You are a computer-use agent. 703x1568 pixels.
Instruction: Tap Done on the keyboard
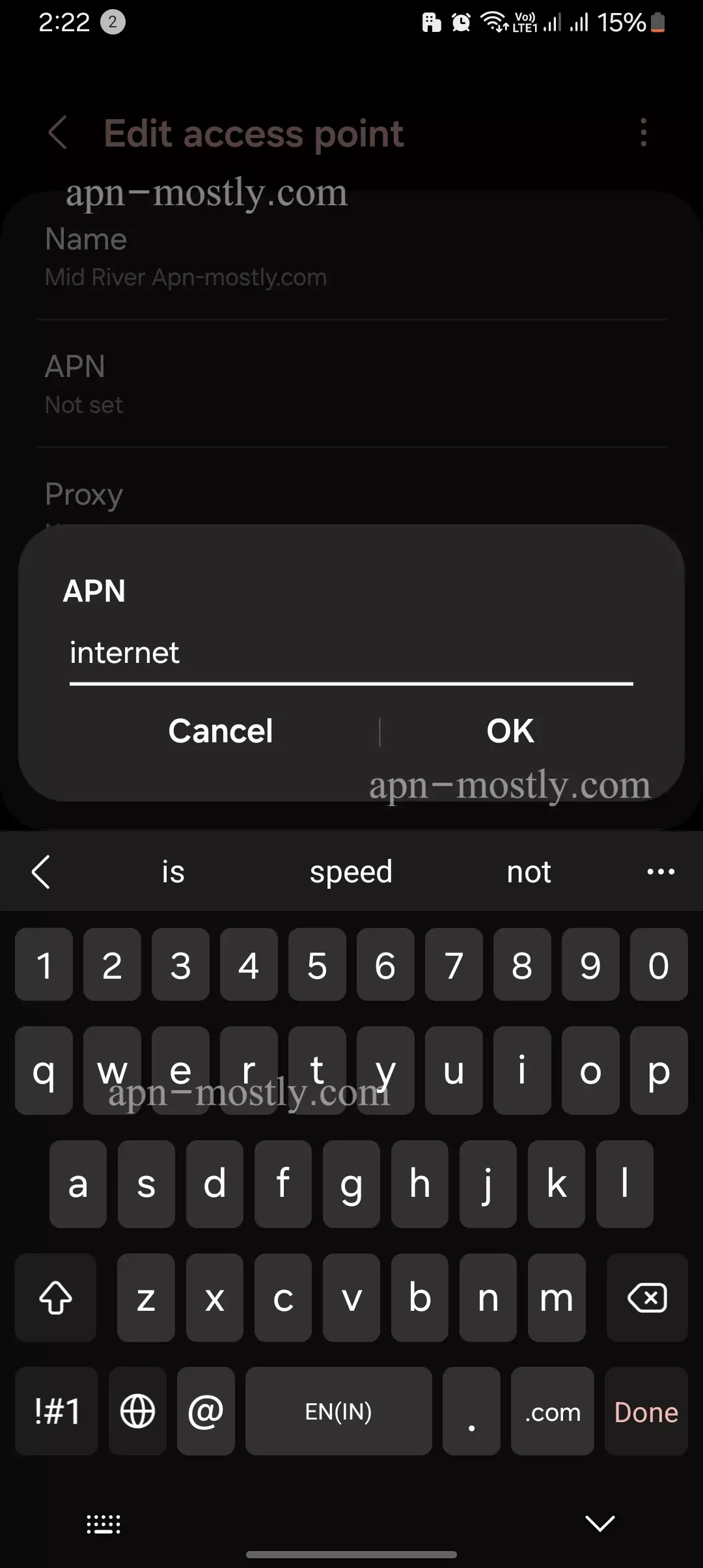(646, 1412)
